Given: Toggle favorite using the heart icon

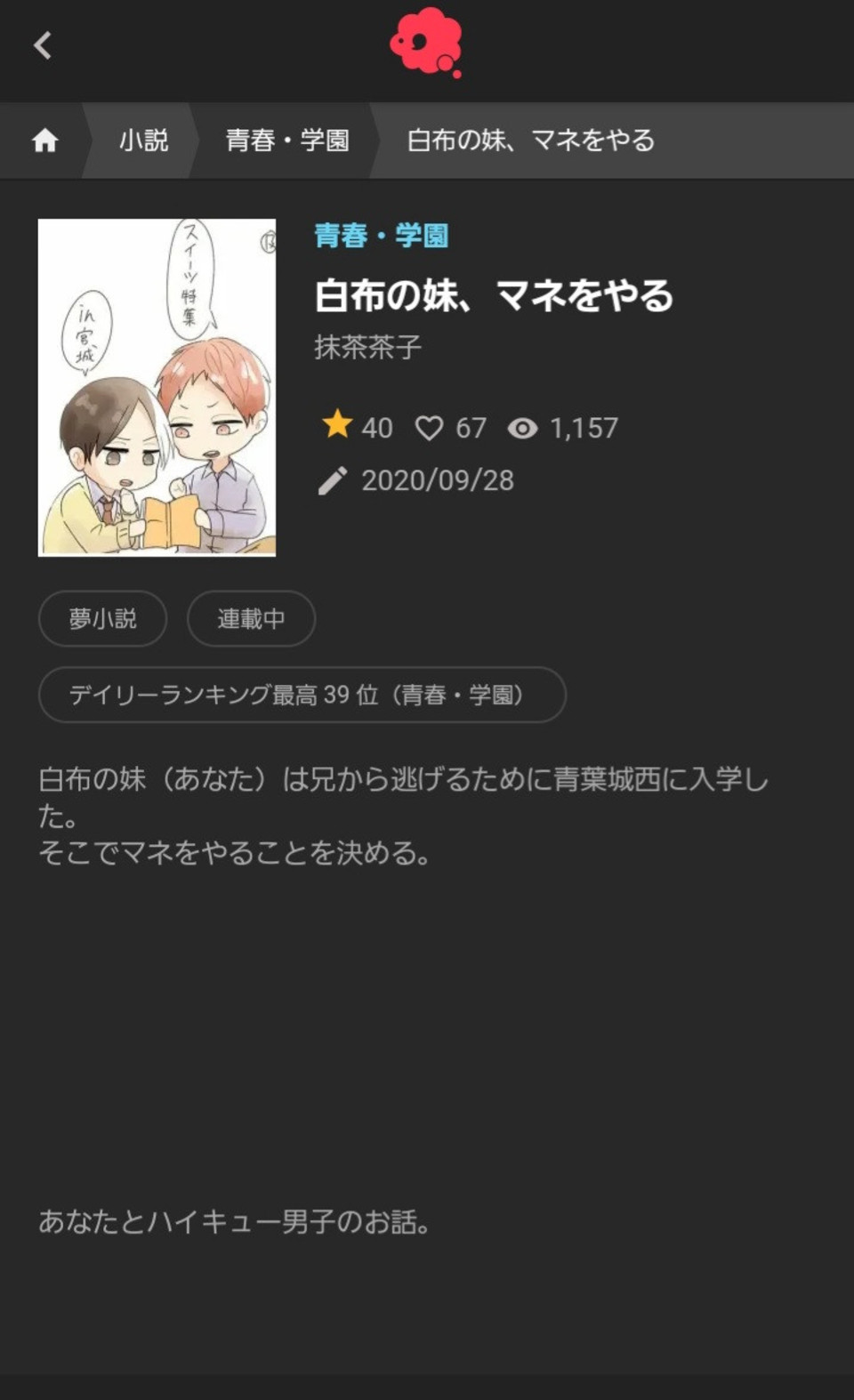Looking at the screenshot, I should (x=431, y=428).
